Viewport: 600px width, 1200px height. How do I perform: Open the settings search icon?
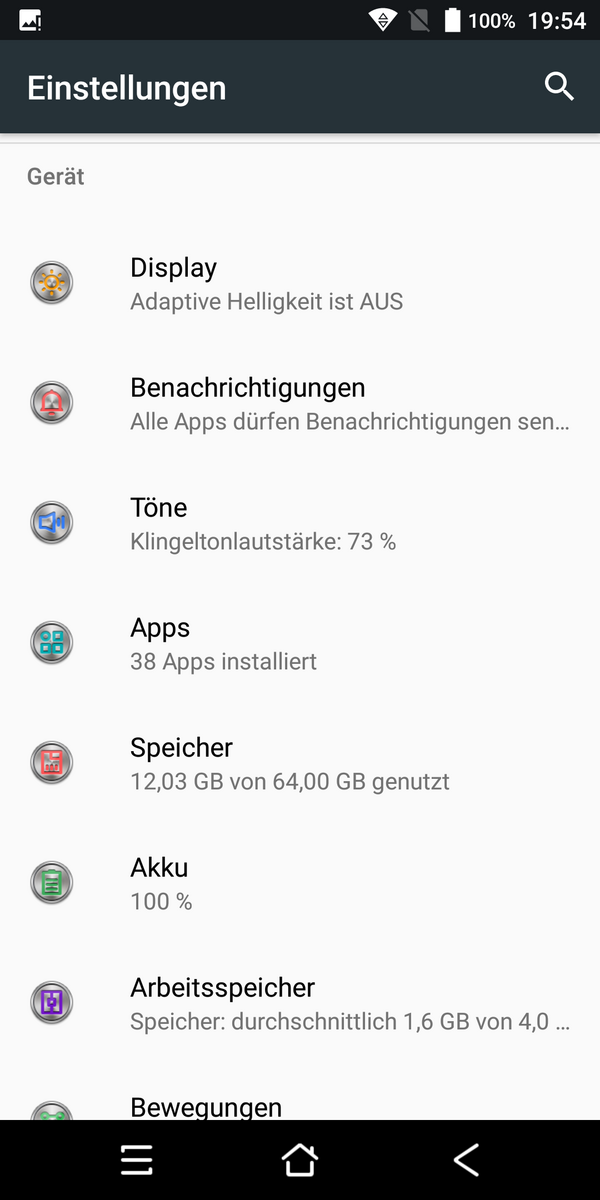pos(559,87)
